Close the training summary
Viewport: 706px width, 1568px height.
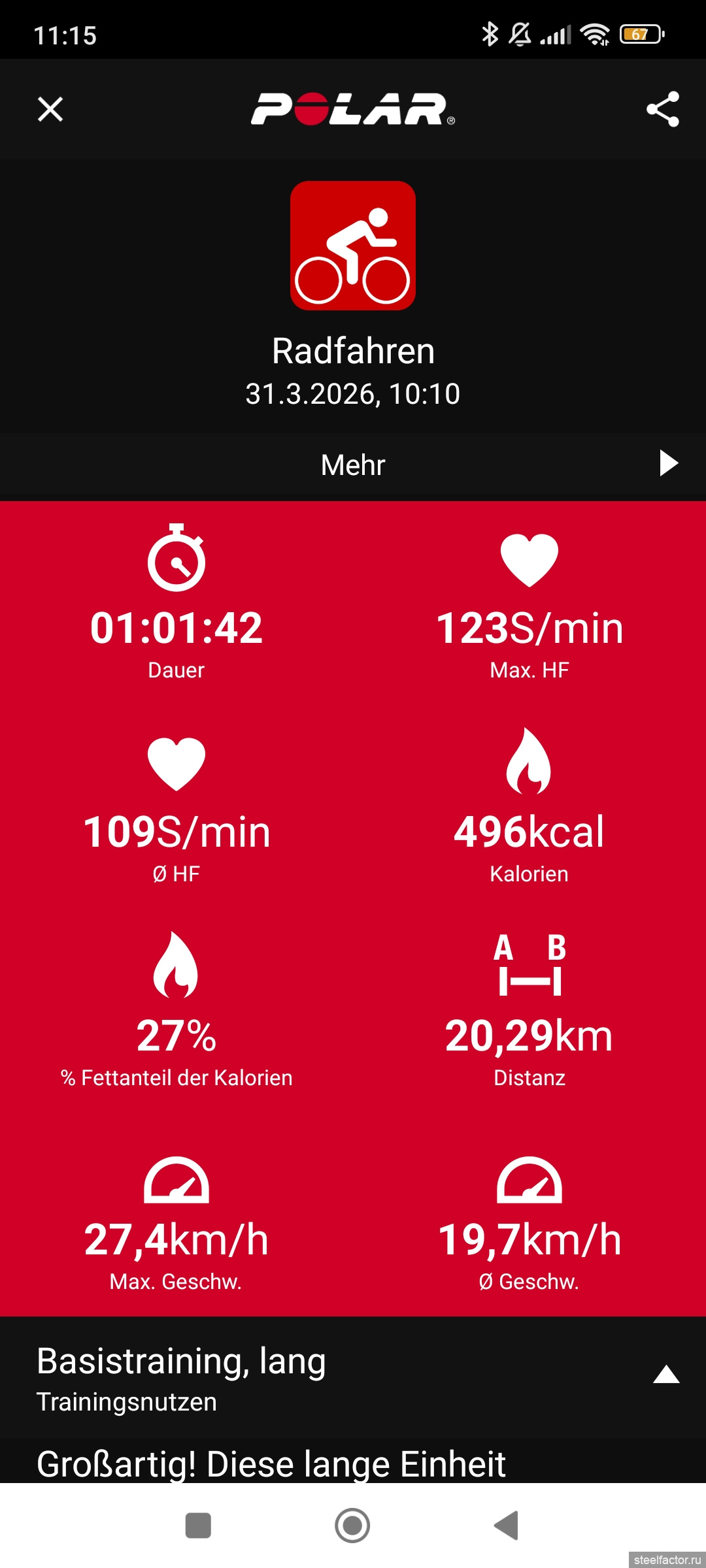point(50,109)
